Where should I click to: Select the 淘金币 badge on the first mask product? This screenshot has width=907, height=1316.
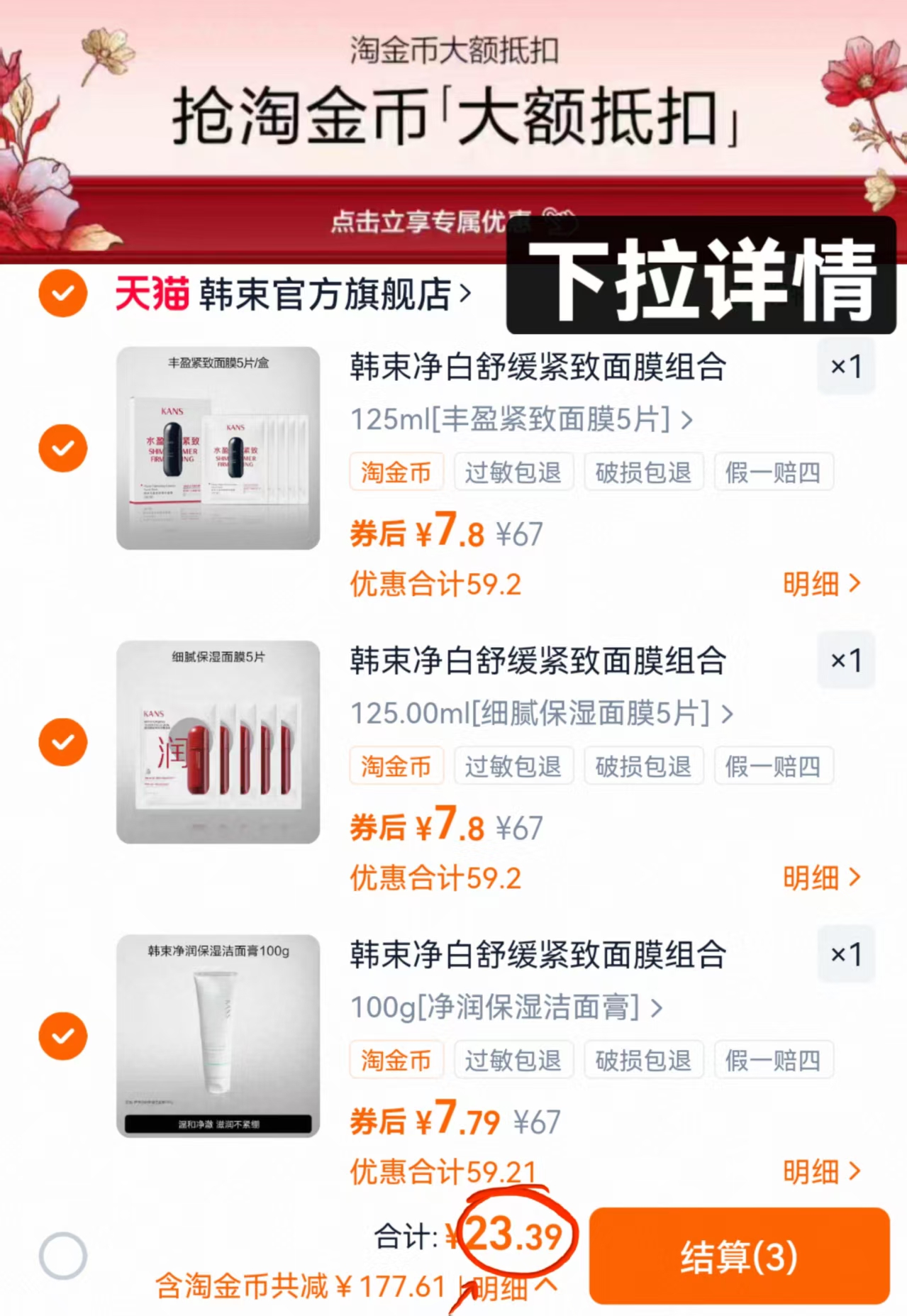(396, 472)
